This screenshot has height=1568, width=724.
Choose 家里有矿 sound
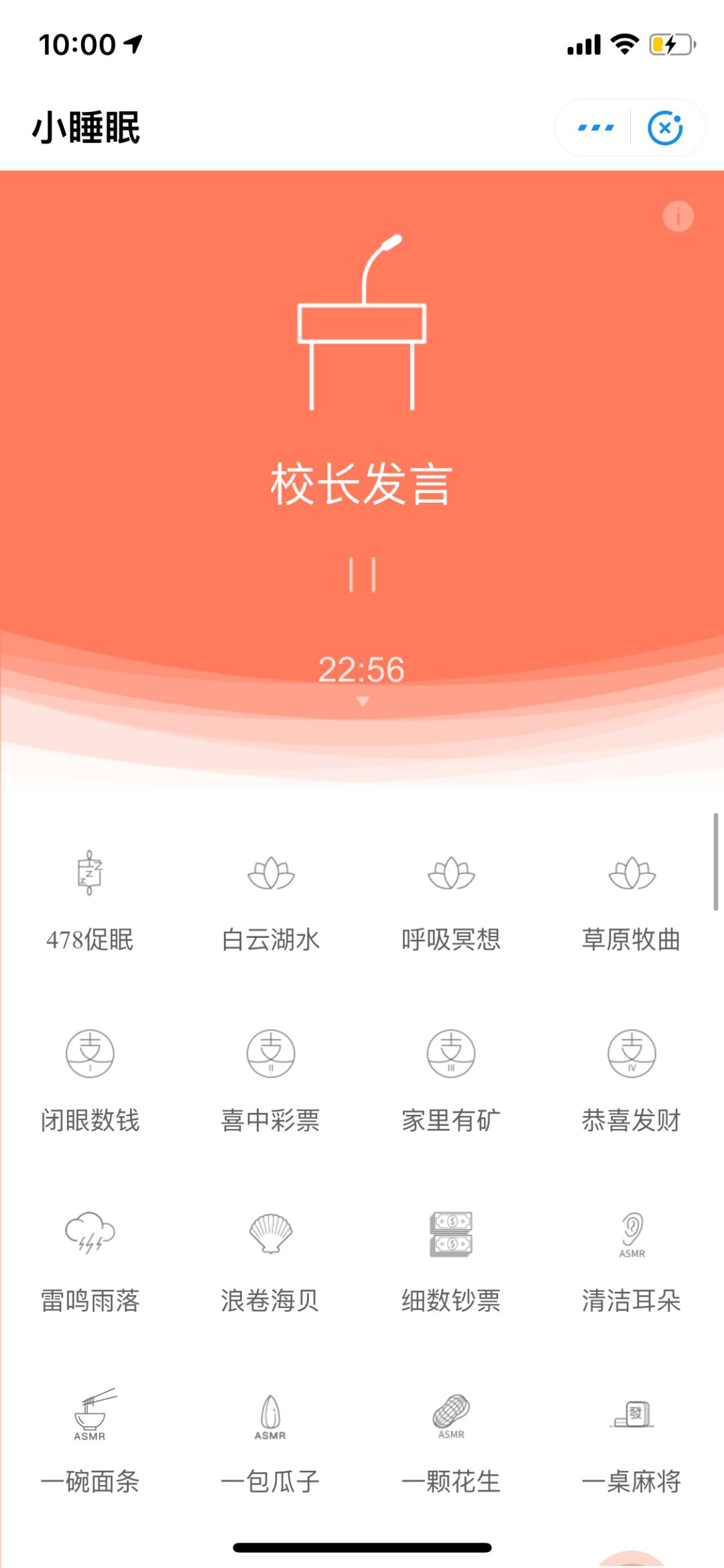point(451,1079)
